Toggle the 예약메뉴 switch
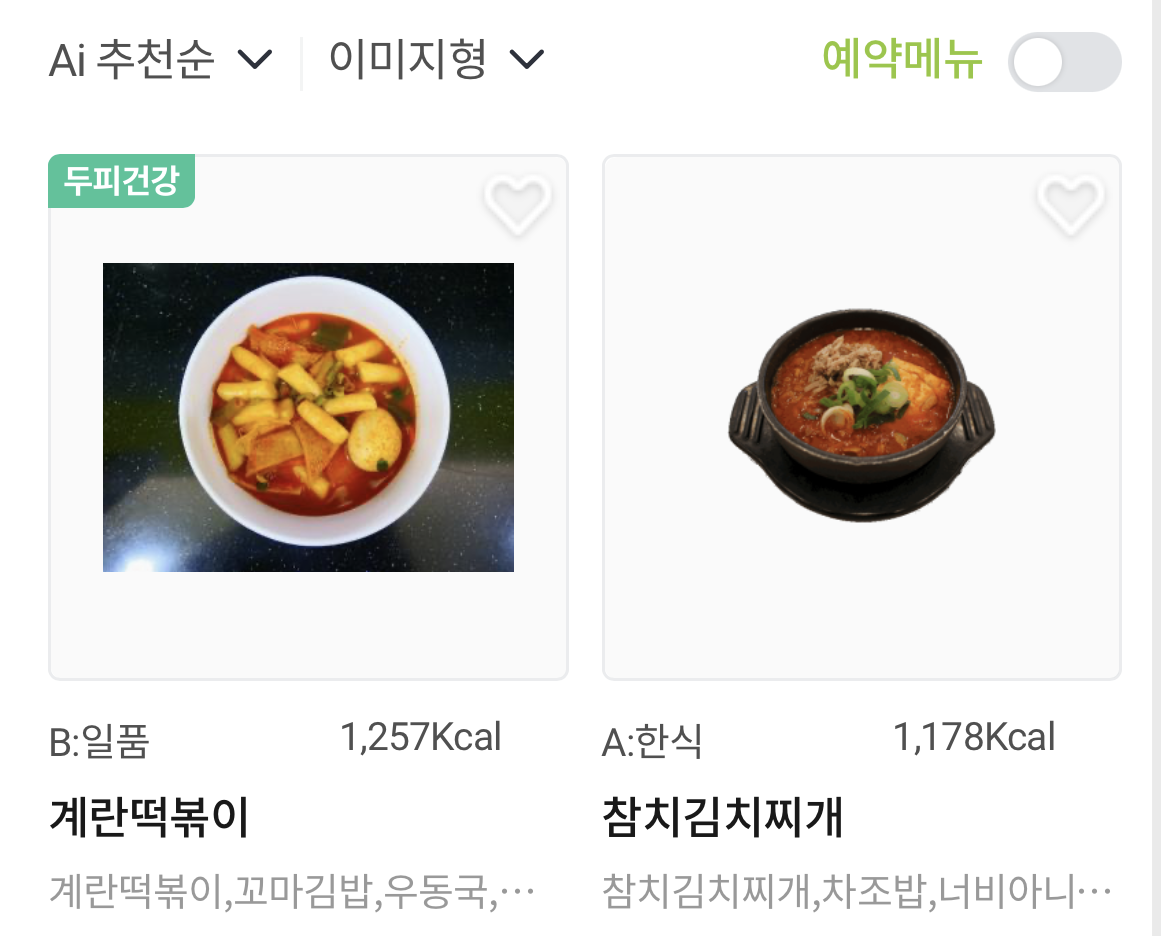Viewport: 1170px width, 936px height. pyautogui.click(x=1064, y=62)
